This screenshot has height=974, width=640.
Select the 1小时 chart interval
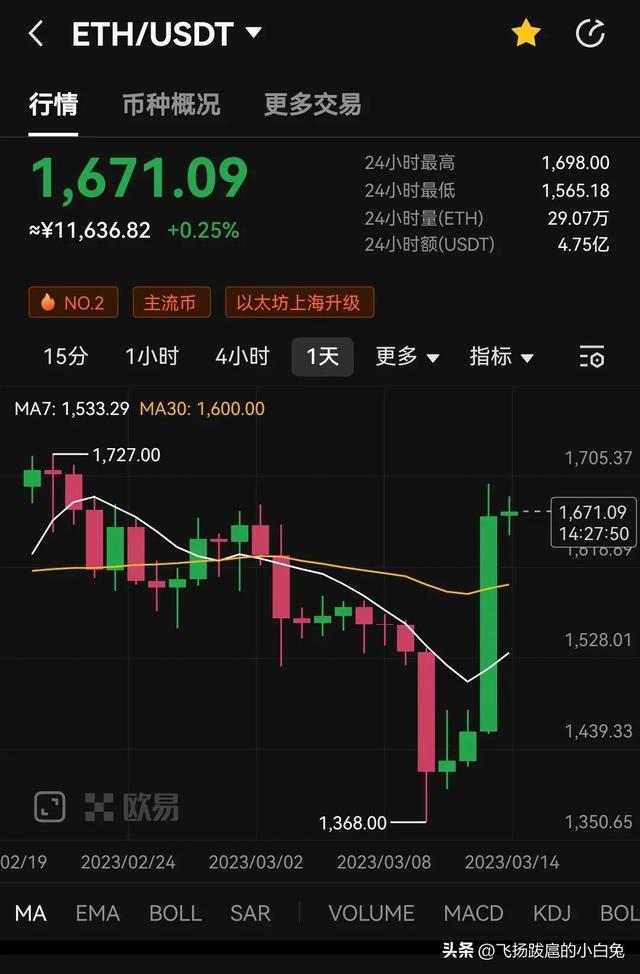(151, 356)
